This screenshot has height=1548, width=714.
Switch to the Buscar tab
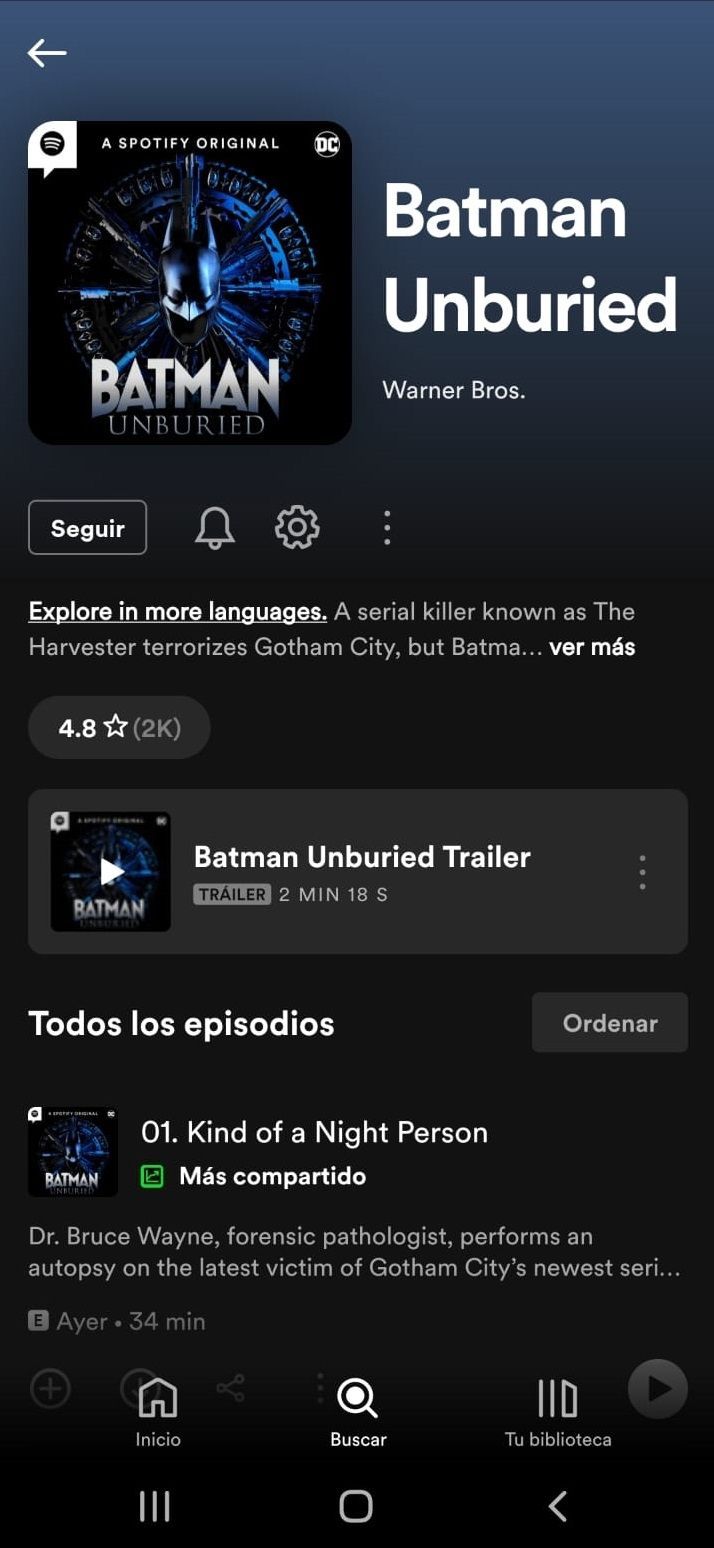357,1410
